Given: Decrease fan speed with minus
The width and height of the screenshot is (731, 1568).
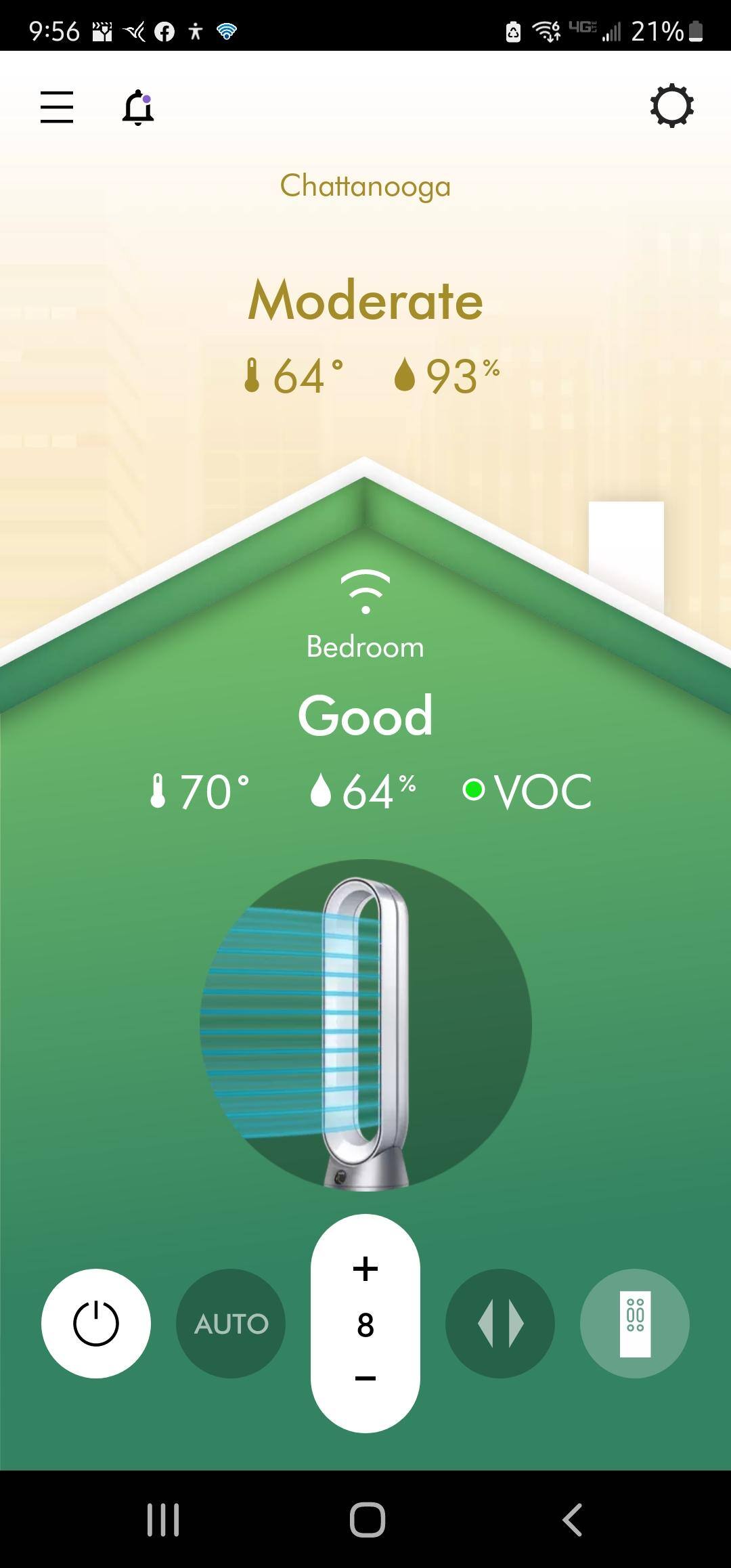Looking at the screenshot, I should (365, 1378).
